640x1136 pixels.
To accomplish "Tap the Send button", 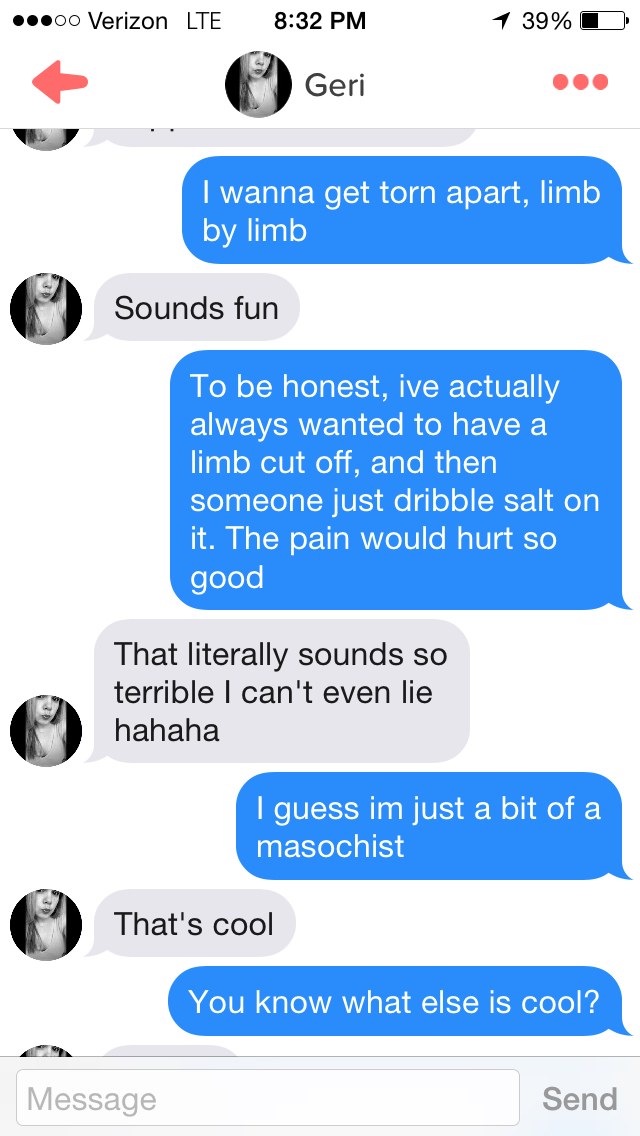I will point(579,1098).
